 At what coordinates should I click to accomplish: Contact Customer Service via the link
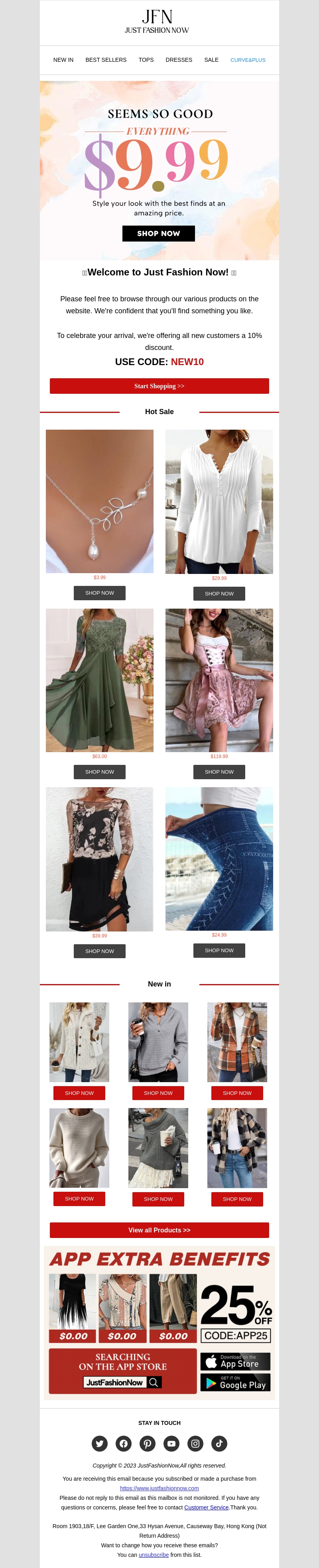coord(207,1508)
